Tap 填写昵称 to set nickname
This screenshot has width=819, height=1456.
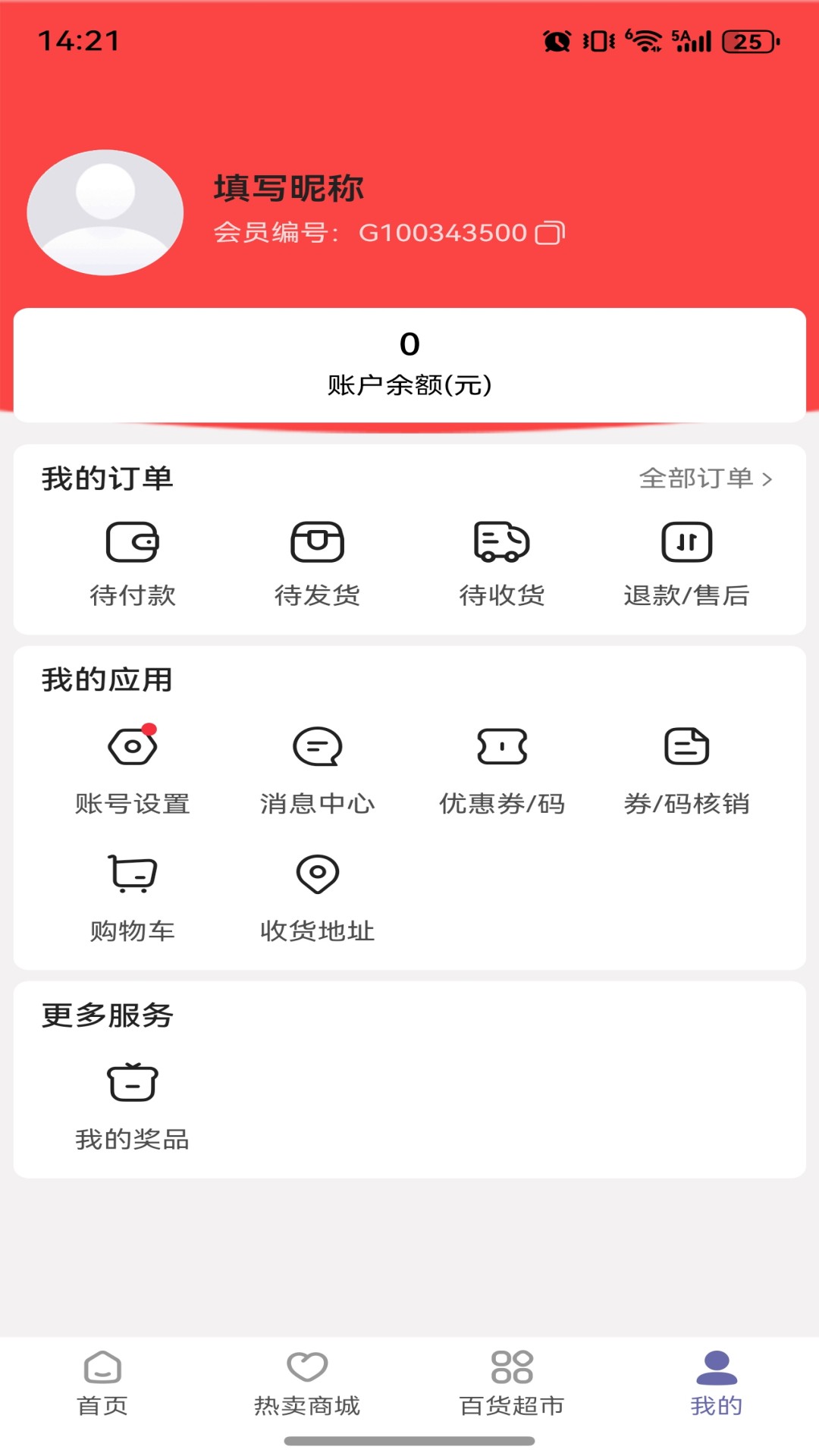click(289, 188)
